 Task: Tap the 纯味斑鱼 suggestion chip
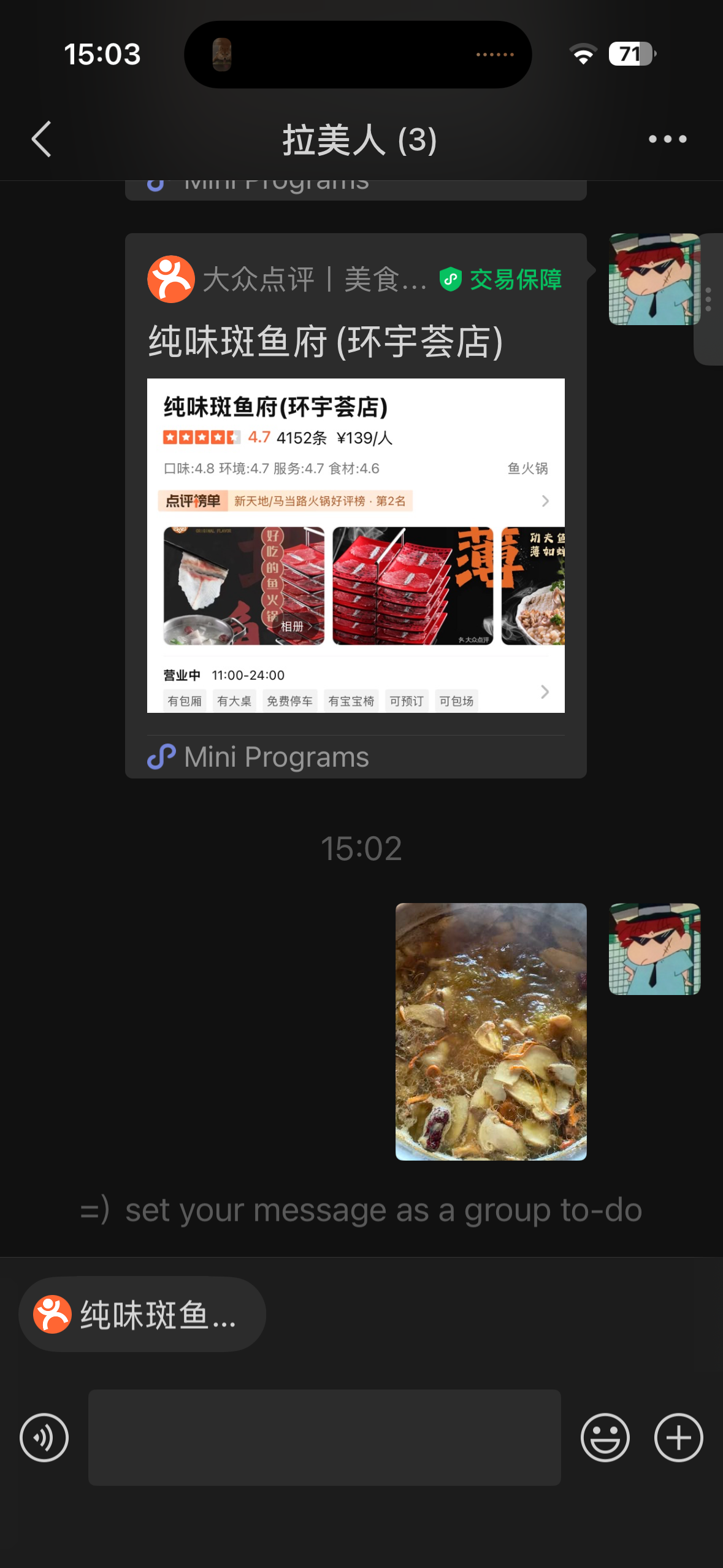click(142, 1314)
